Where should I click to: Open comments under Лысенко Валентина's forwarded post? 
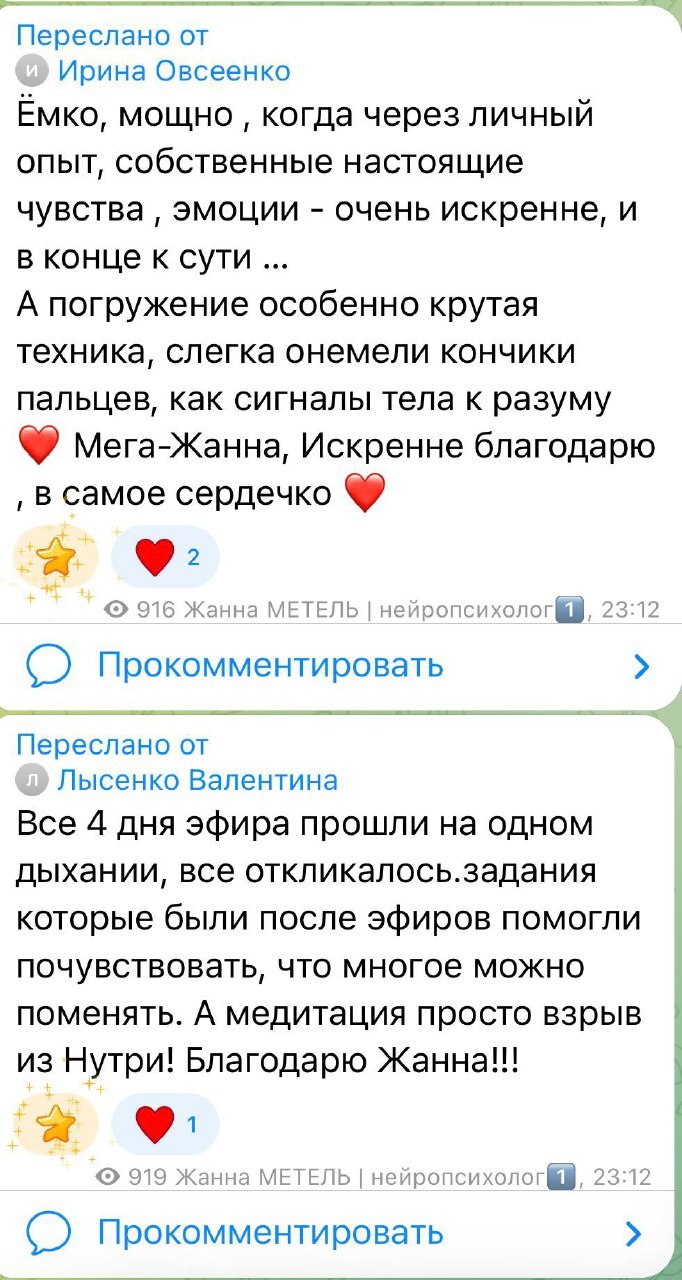click(x=270, y=1233)
